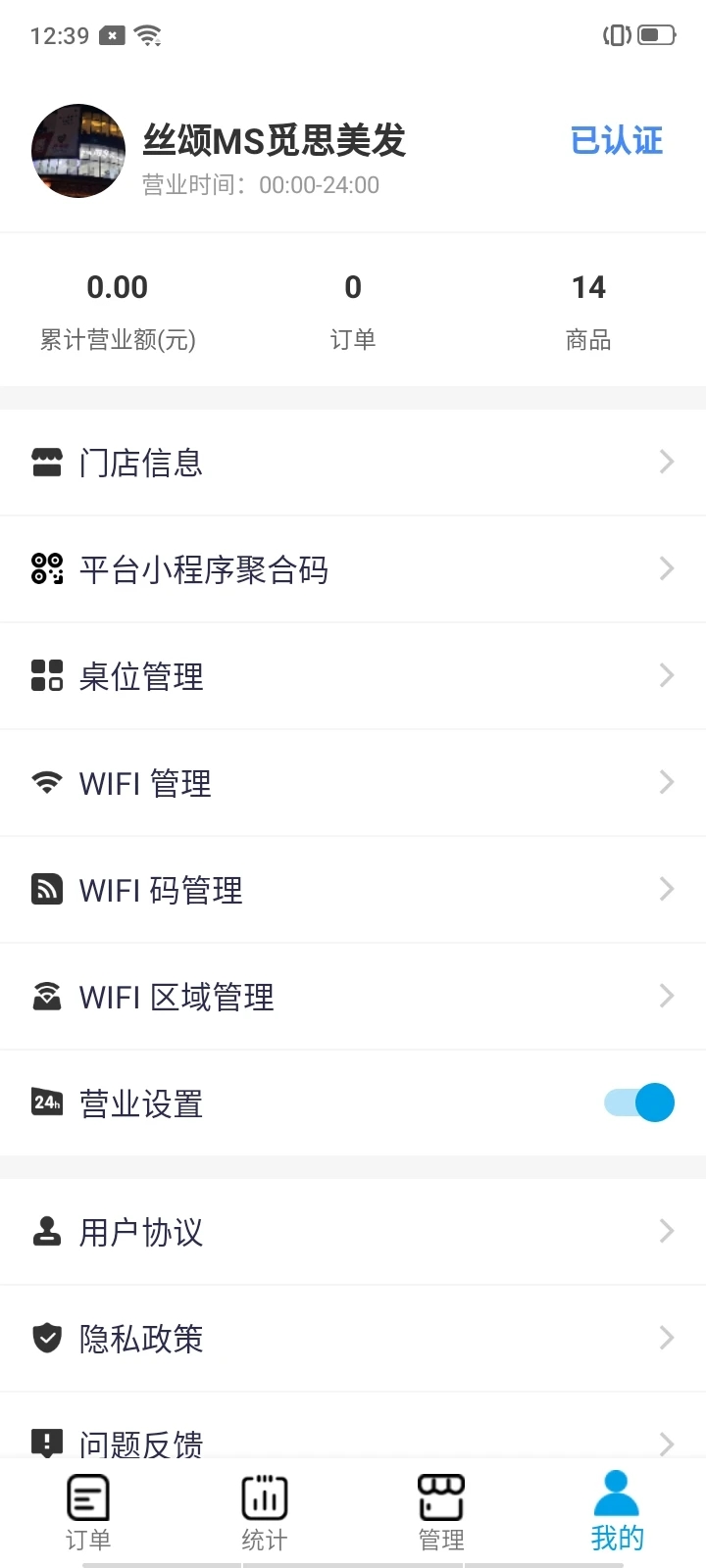Open 问题反馈 feedback row
Image resolution: width=706 pixels, height=1568 pixels.
click(x=353, y=1439)
